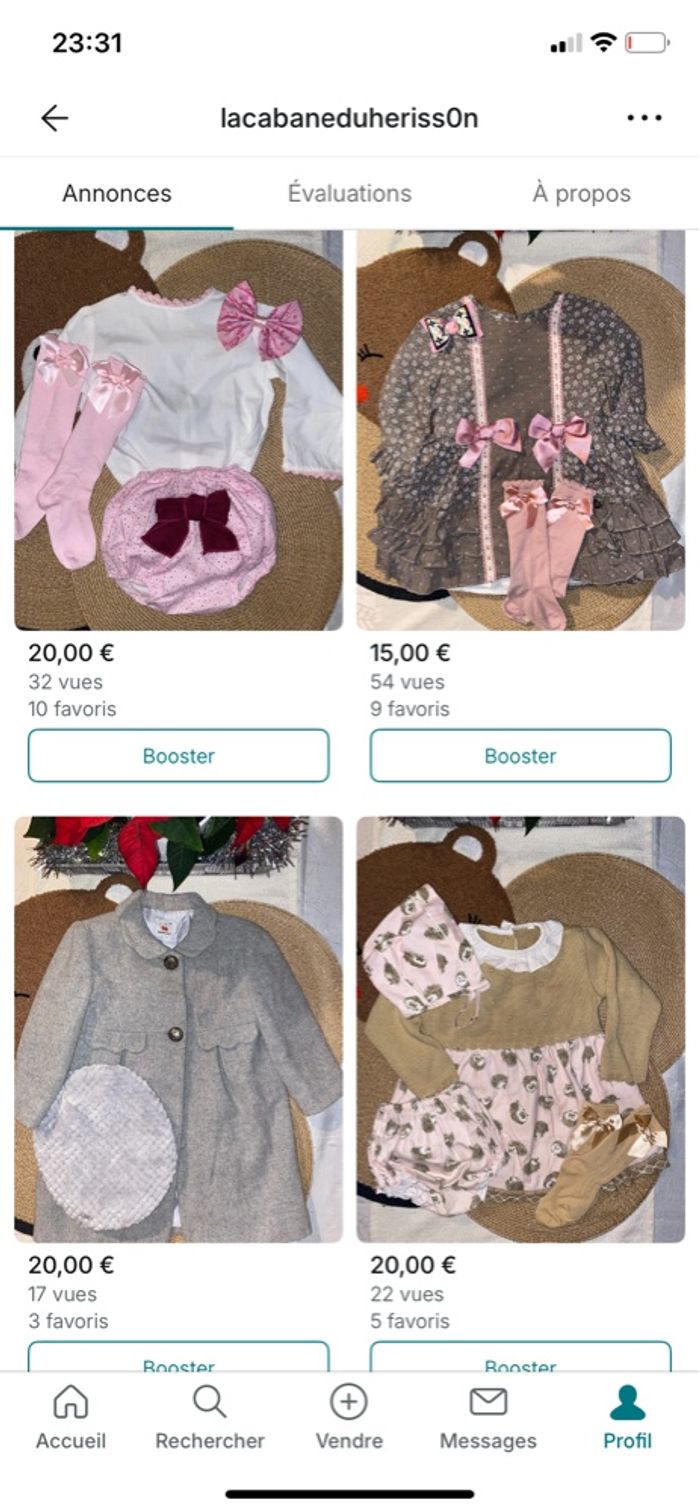The width and height of the screenshot is (700, 1512).
Task: Open the beige and pink hedgehog outfit listing
Action: [x=521, y=1030]
